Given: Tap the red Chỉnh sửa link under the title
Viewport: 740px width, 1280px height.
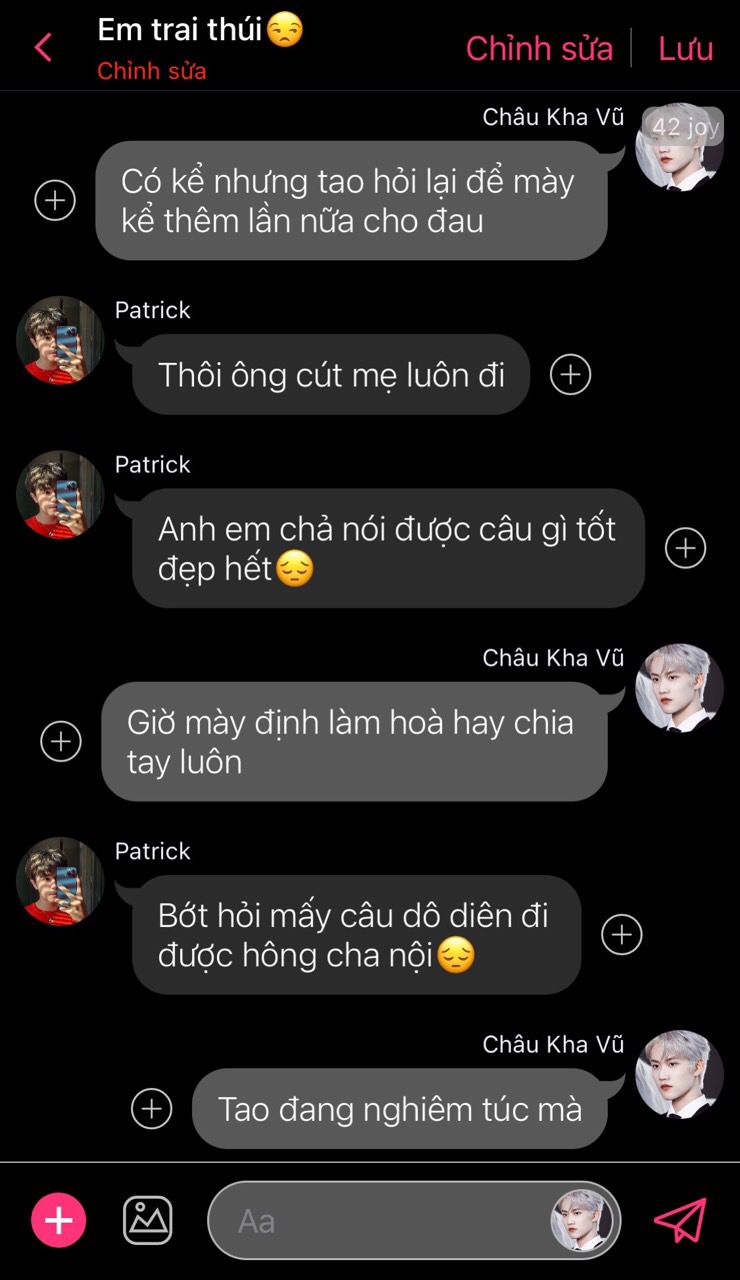Looking at the screenshot, I should [151, 71].
